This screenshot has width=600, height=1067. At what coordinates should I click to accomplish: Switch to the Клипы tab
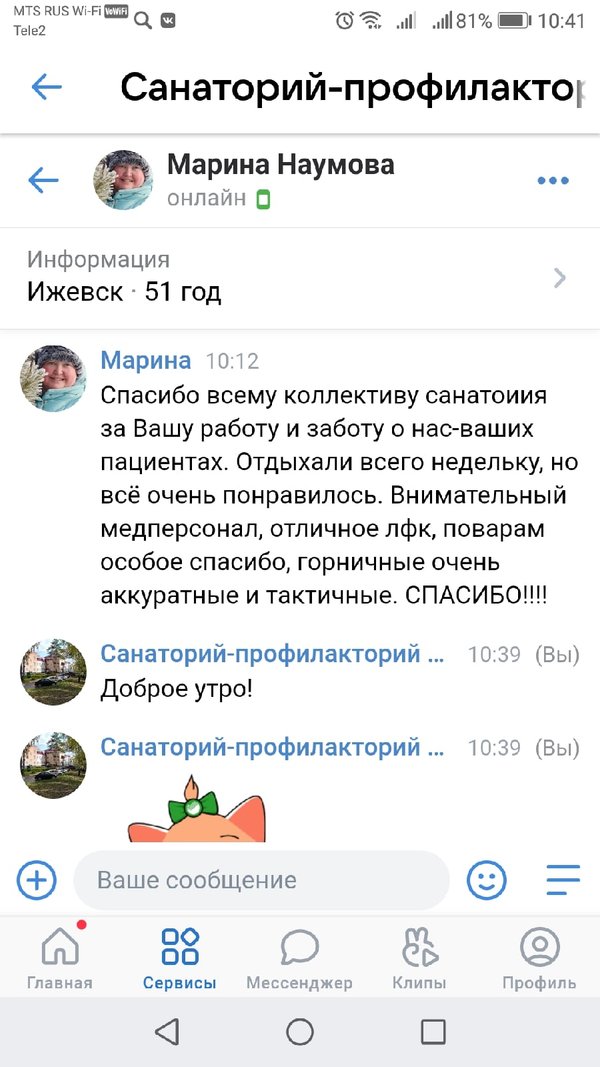click(x=420, y=958)
